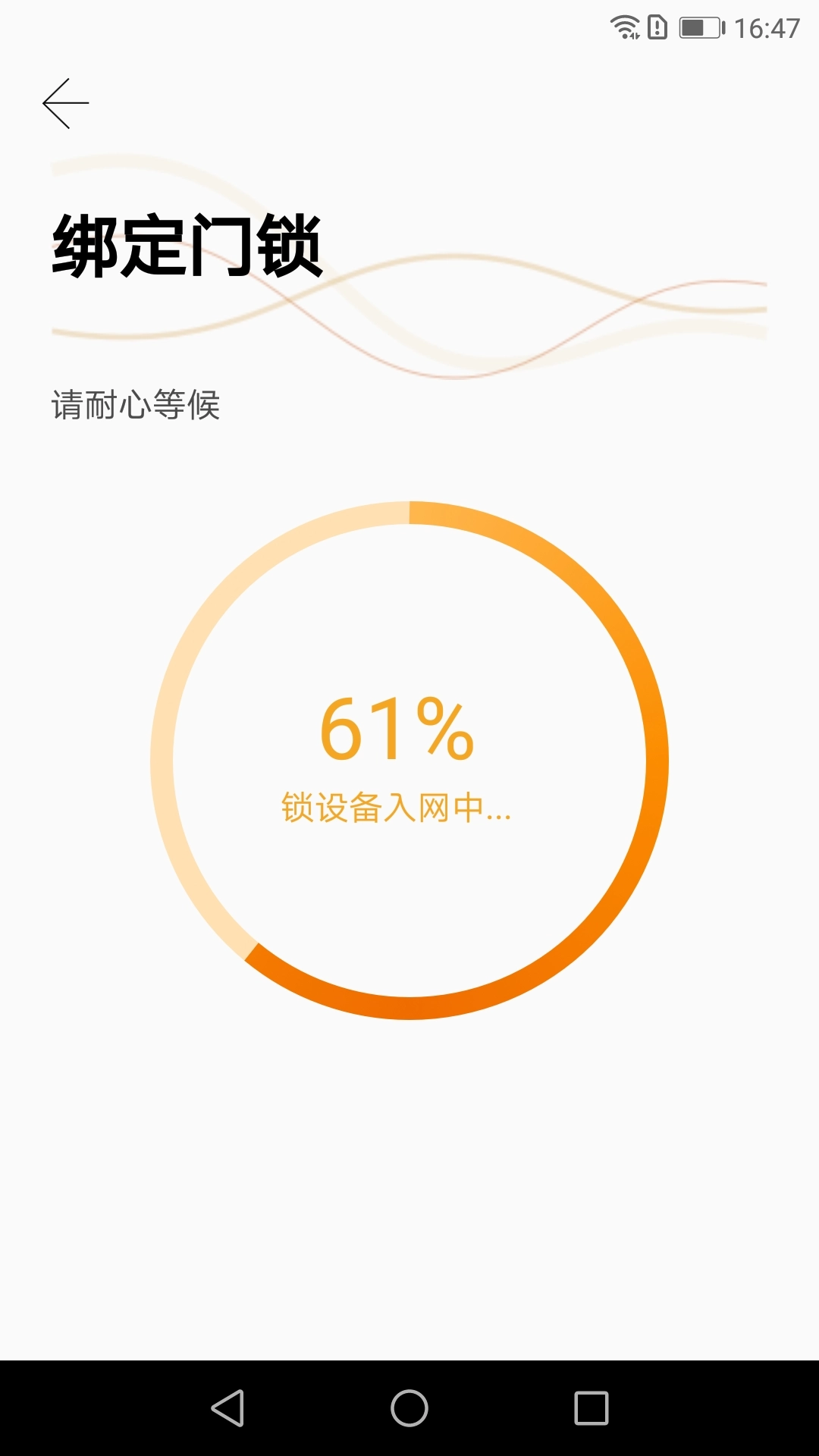Image resolution: width=819 pixels, height=1456 pixels.
Task: Tap the second signal icon in status bar
Action: point(658,25)
